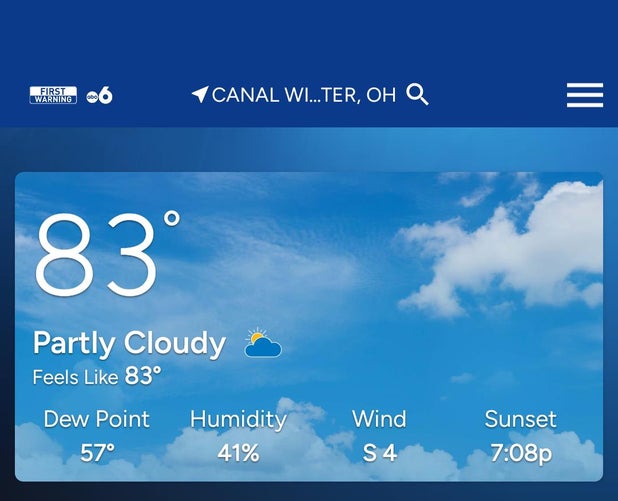Open the current conditions card
The height and width of the screenshot is (501, 618).
tap(309, 326)
